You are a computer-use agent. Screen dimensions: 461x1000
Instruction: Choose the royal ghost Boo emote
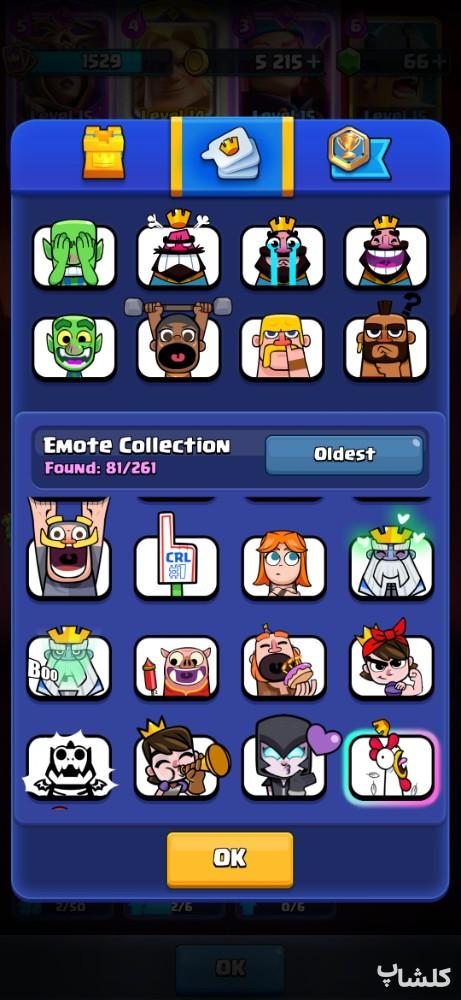(69, 665)
